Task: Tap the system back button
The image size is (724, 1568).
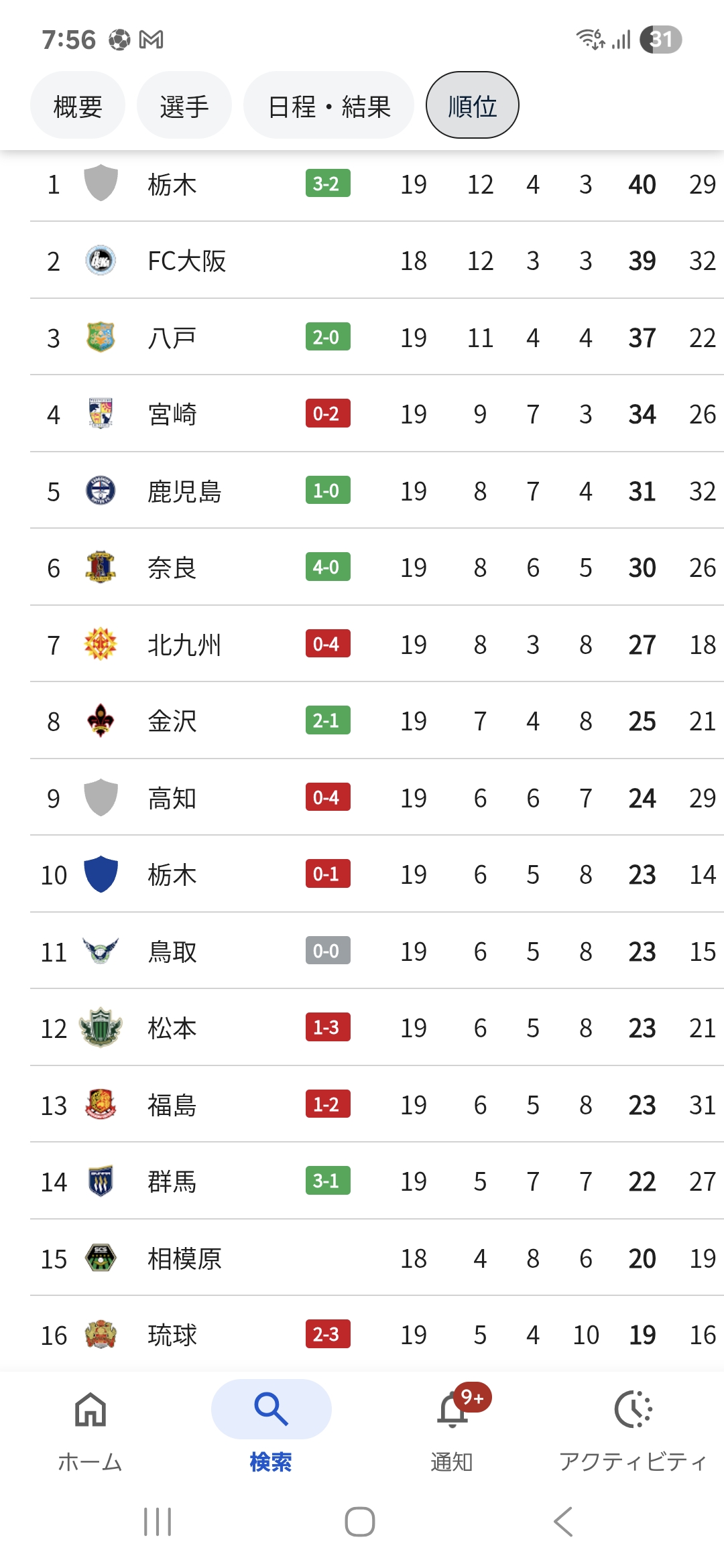Action: 563,1521
